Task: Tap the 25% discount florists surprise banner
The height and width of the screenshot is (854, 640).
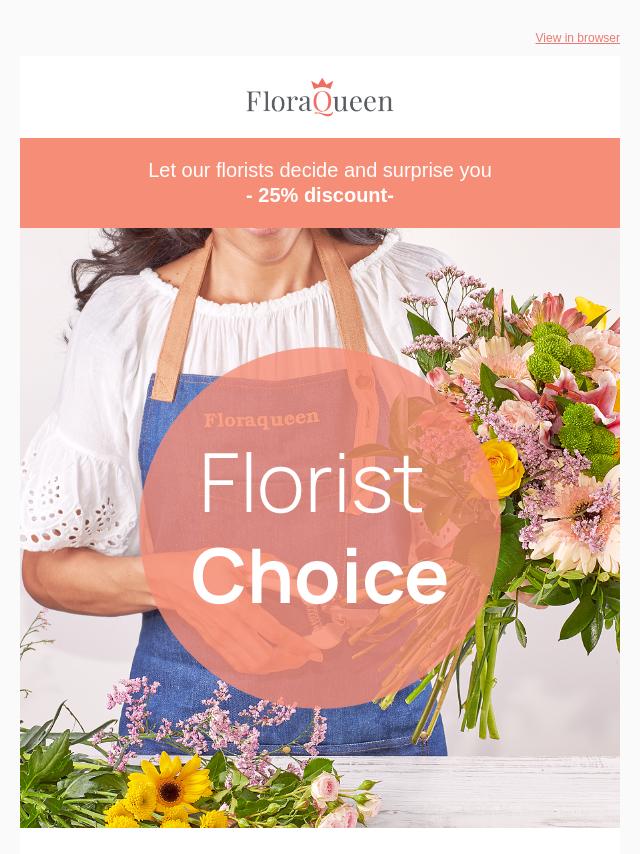Action: tap(320, 183)
